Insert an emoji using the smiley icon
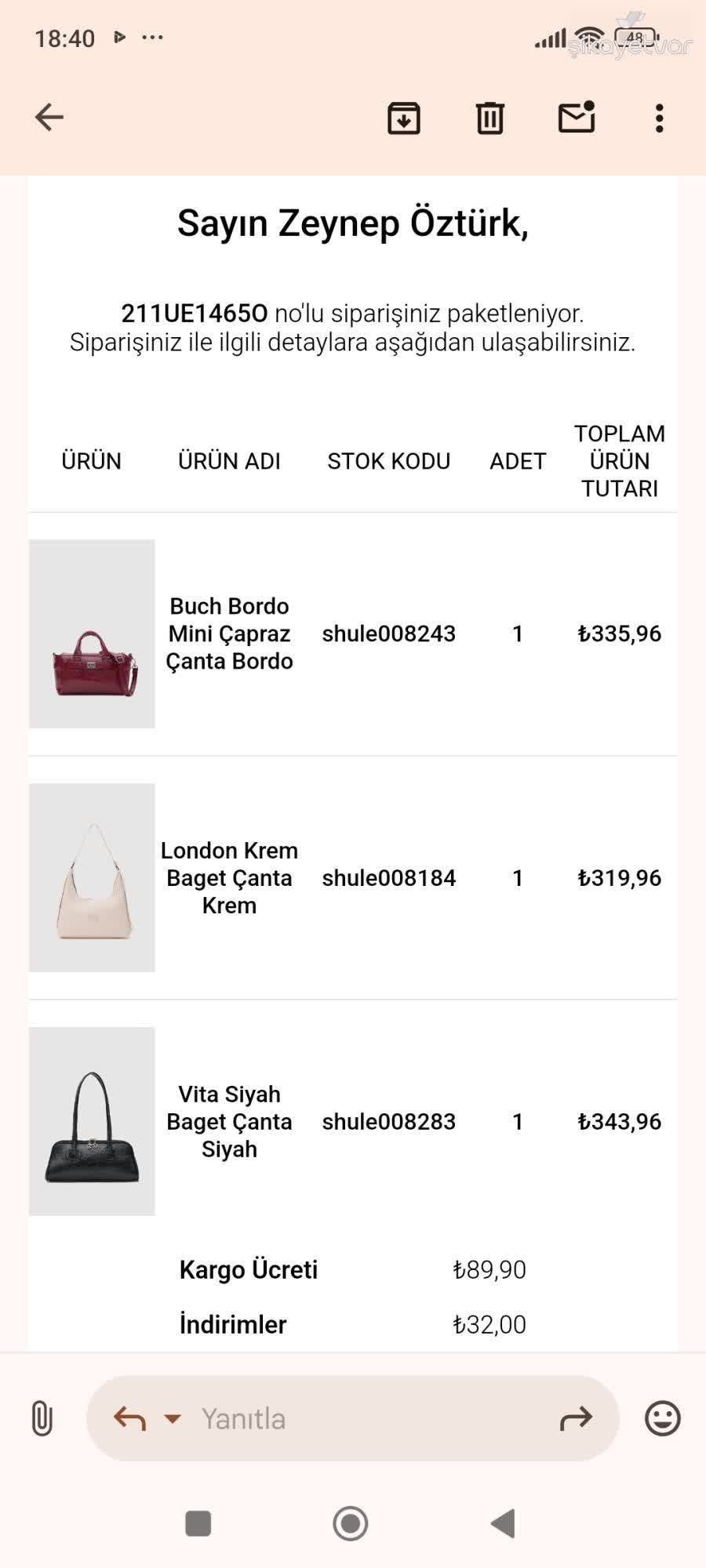This screenshot has width=706, height=1568. click(664, 1417)
